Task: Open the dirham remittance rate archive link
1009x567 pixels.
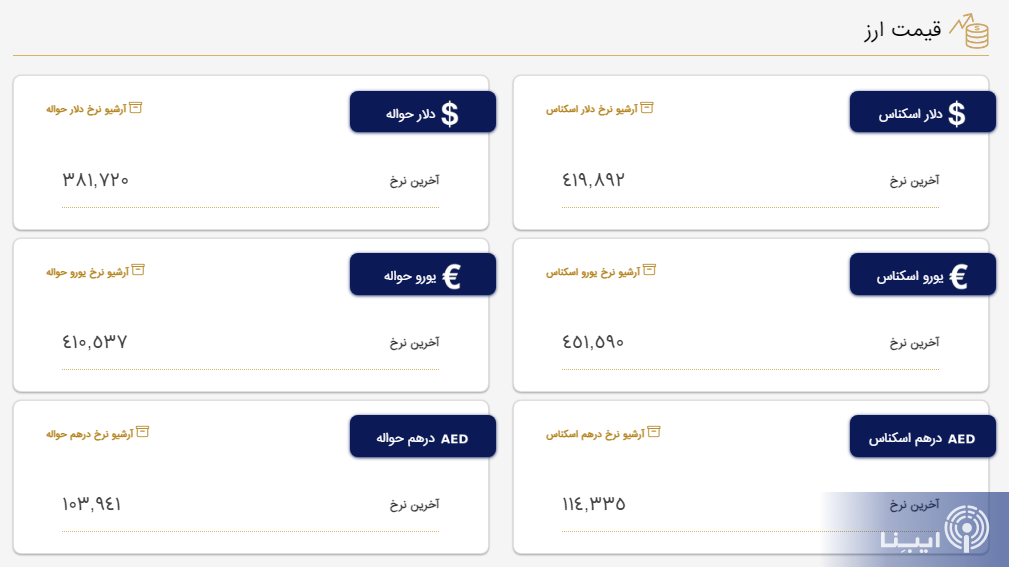Action: [x=97, y=433]
